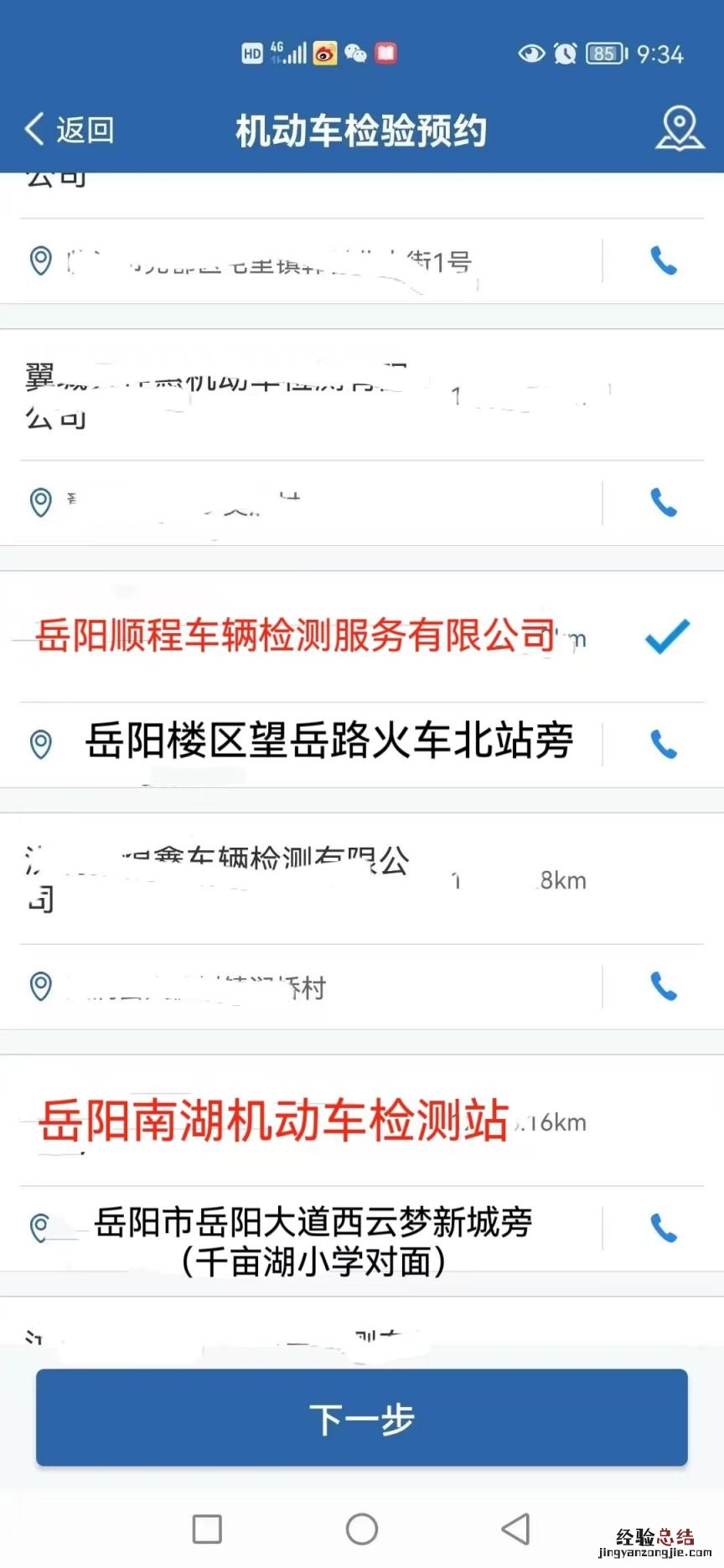Open the recent apps square button

(207, 1529)
